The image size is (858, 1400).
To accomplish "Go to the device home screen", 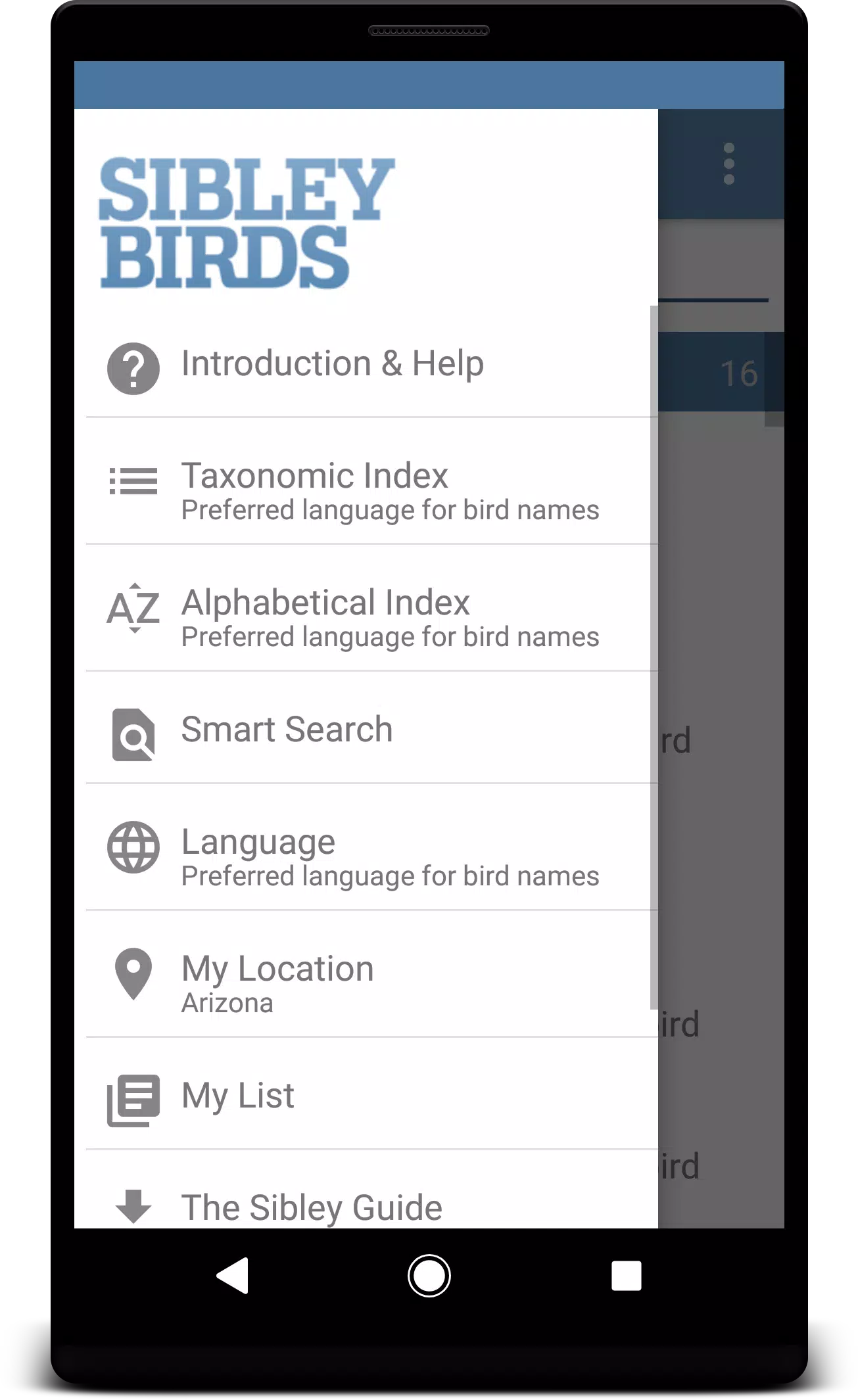I will tap(429, 1276).
